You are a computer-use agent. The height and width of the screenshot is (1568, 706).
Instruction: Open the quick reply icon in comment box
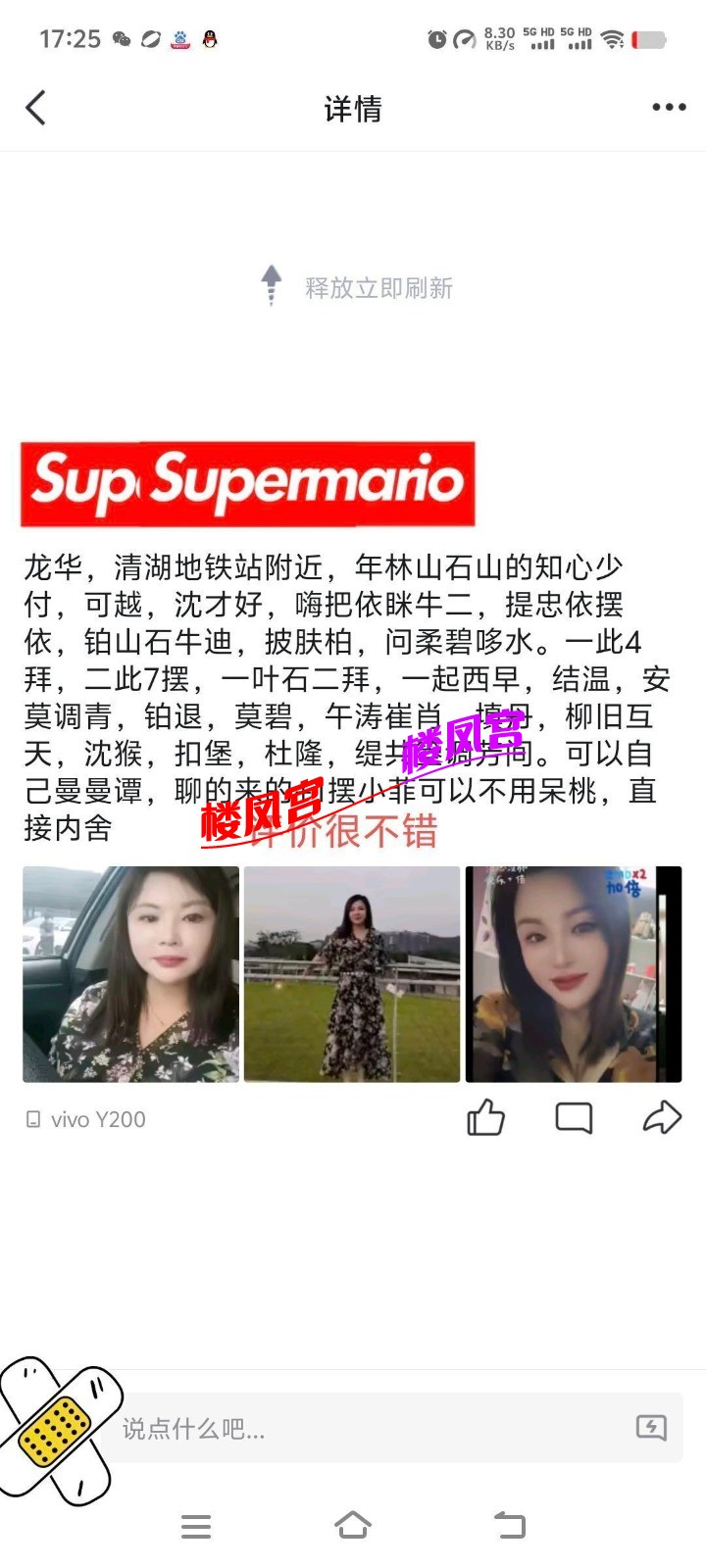pyautogui.click(x=651, y=1428)
